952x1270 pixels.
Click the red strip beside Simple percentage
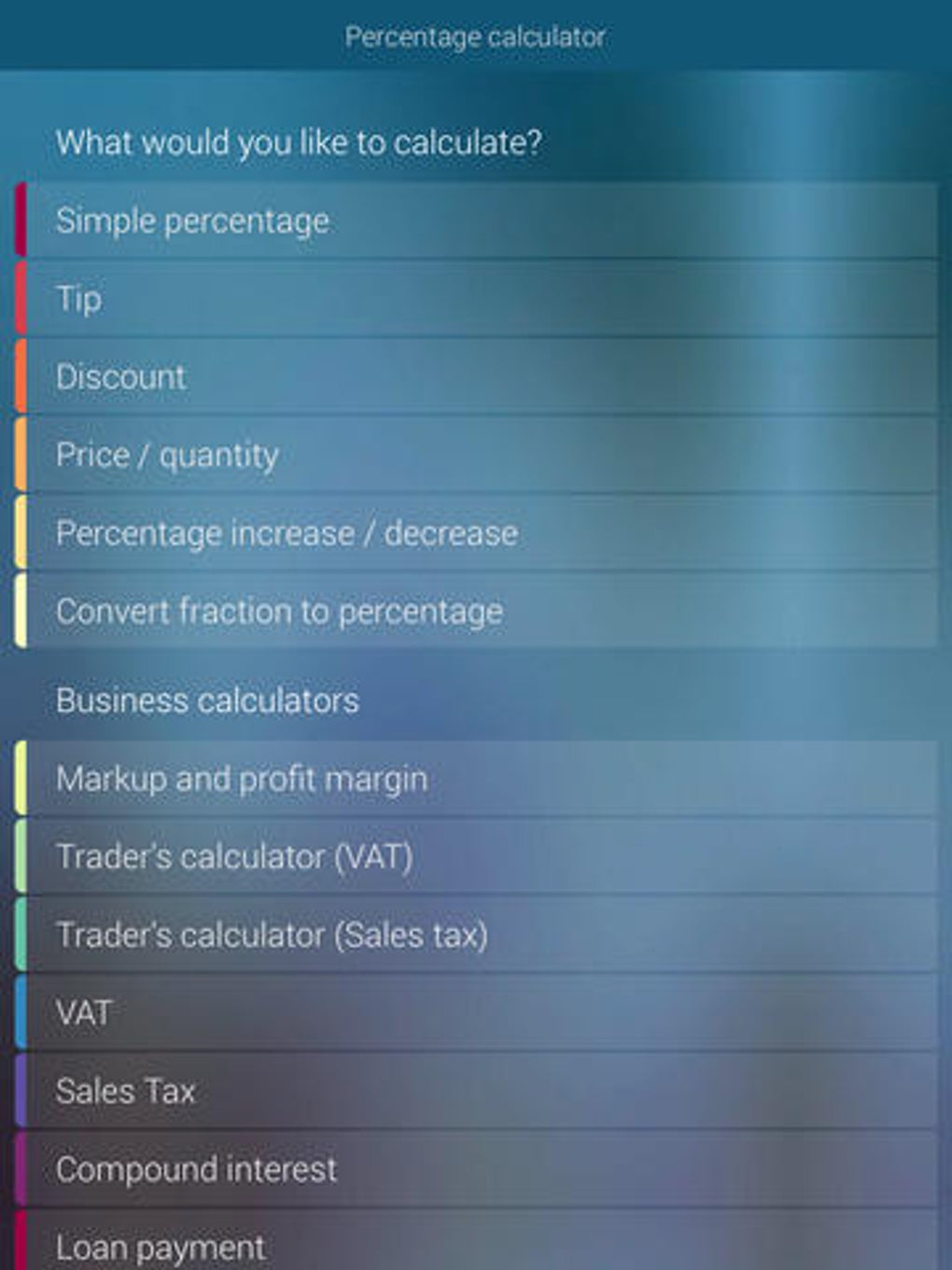point(20,220)
